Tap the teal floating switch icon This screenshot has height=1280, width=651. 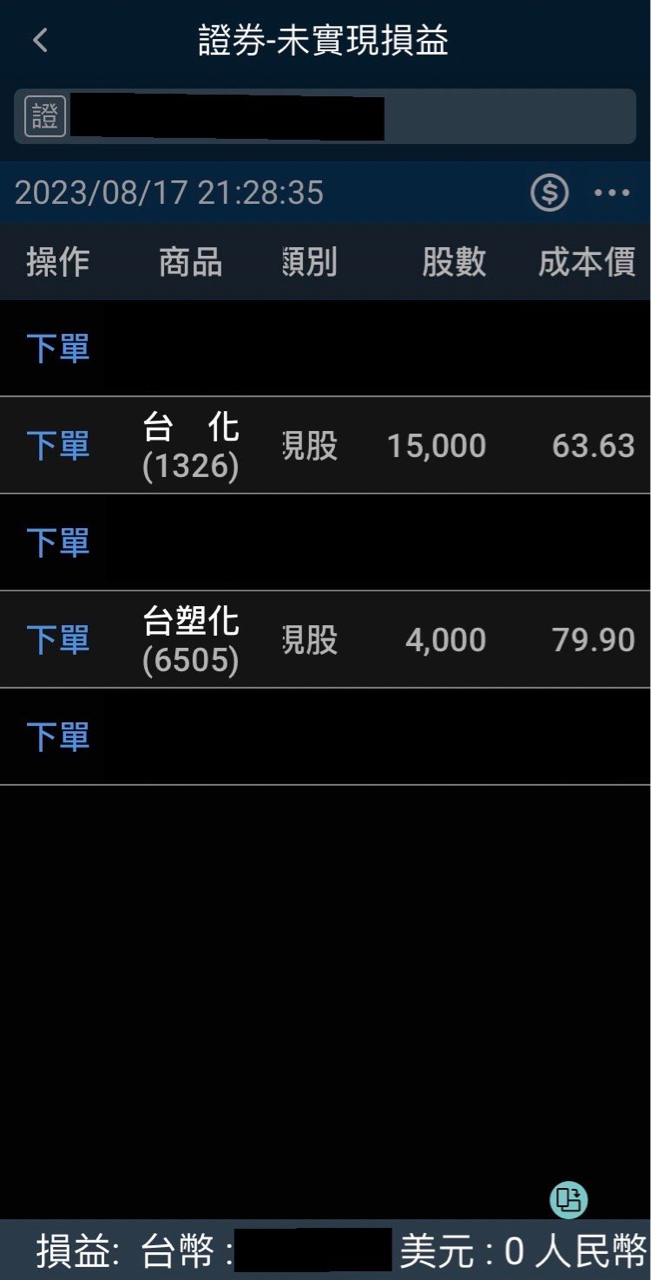(x=569, y=1199)
